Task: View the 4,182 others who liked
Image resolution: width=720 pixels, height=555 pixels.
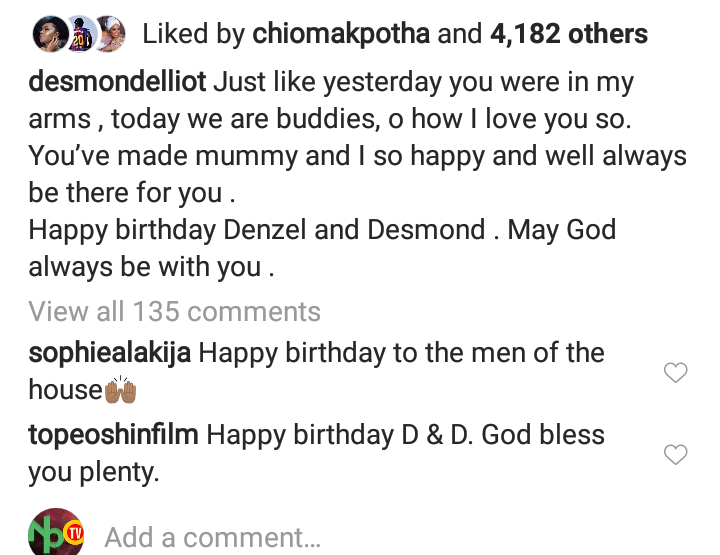Action: click(x=567, y=35)
